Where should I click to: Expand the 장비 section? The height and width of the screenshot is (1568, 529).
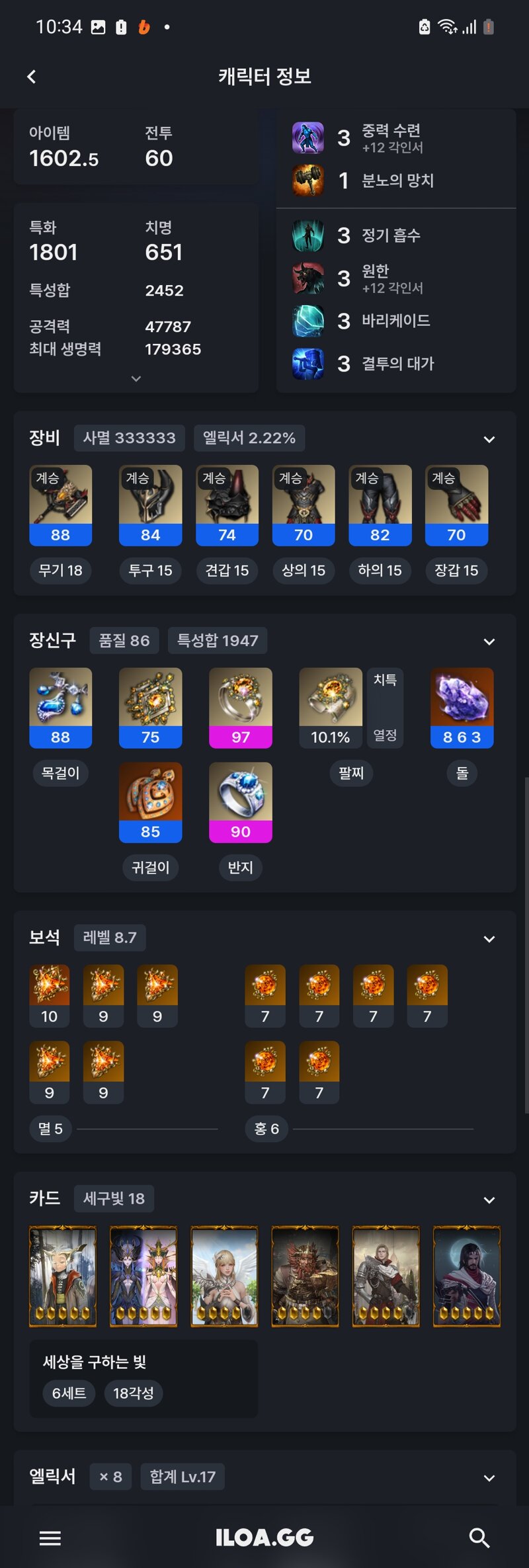pyautogui.click(x=489, y=439)
